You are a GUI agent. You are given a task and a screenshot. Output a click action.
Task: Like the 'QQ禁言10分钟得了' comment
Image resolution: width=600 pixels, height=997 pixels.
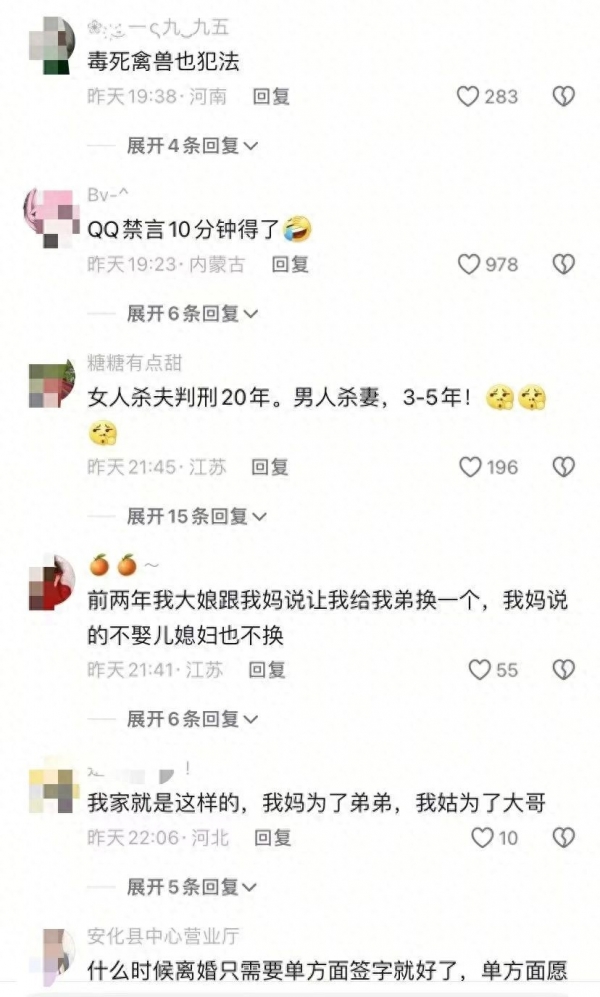(x=469, y=264)
